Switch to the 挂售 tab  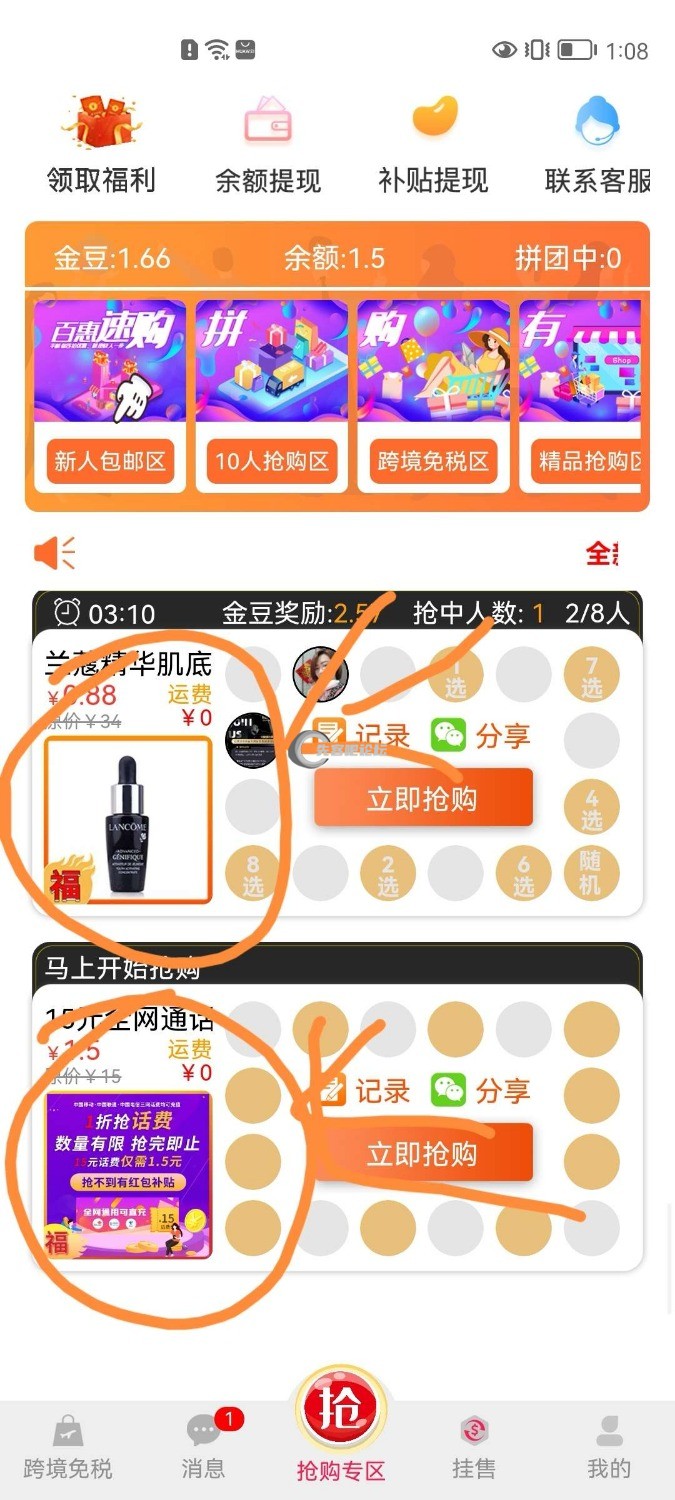click(x=473, y=1450)
